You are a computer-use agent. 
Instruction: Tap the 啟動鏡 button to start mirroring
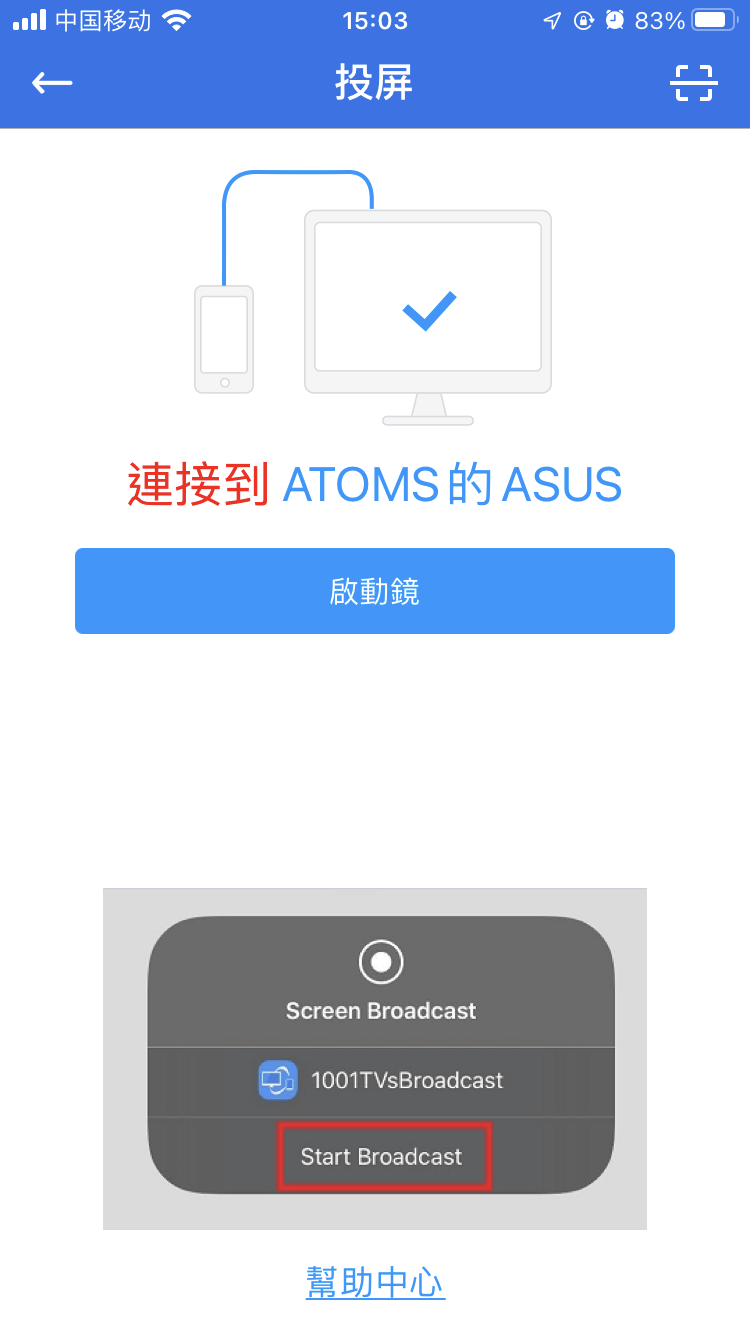pyautogui.click(x=375, y=591)
